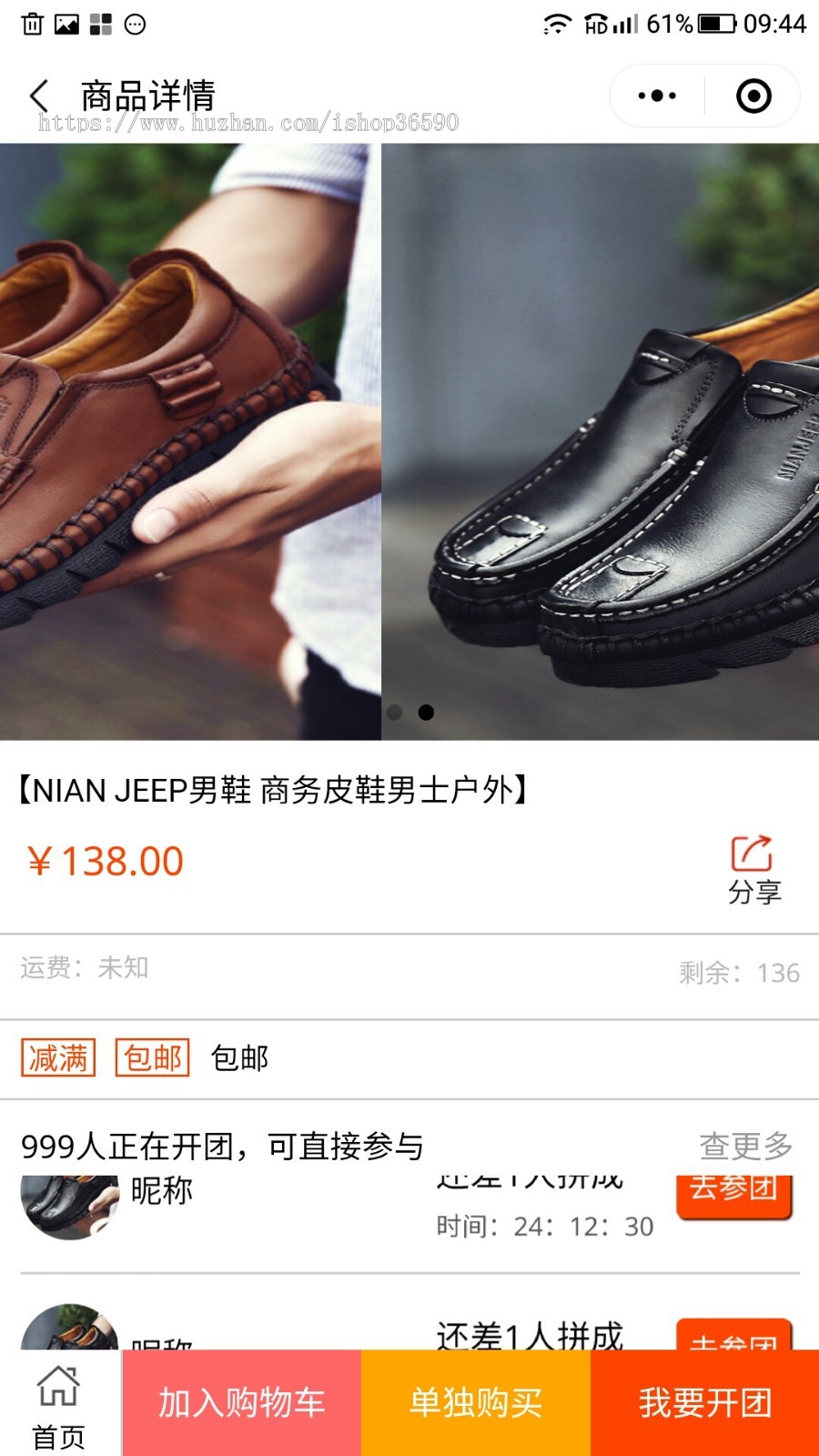Tap the smiley notification icon in status bar
The image size is (819, 1456).
136,25
